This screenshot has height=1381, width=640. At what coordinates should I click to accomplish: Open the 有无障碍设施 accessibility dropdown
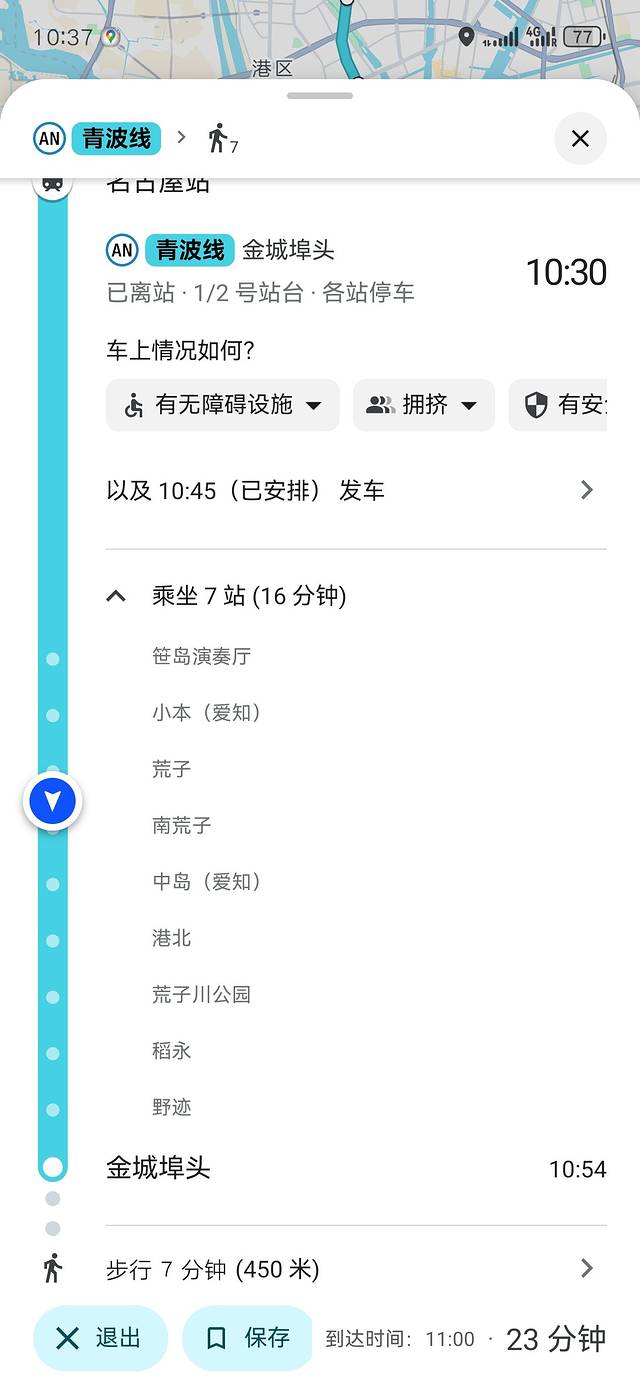pyautogui.click(x=222, y=405)
